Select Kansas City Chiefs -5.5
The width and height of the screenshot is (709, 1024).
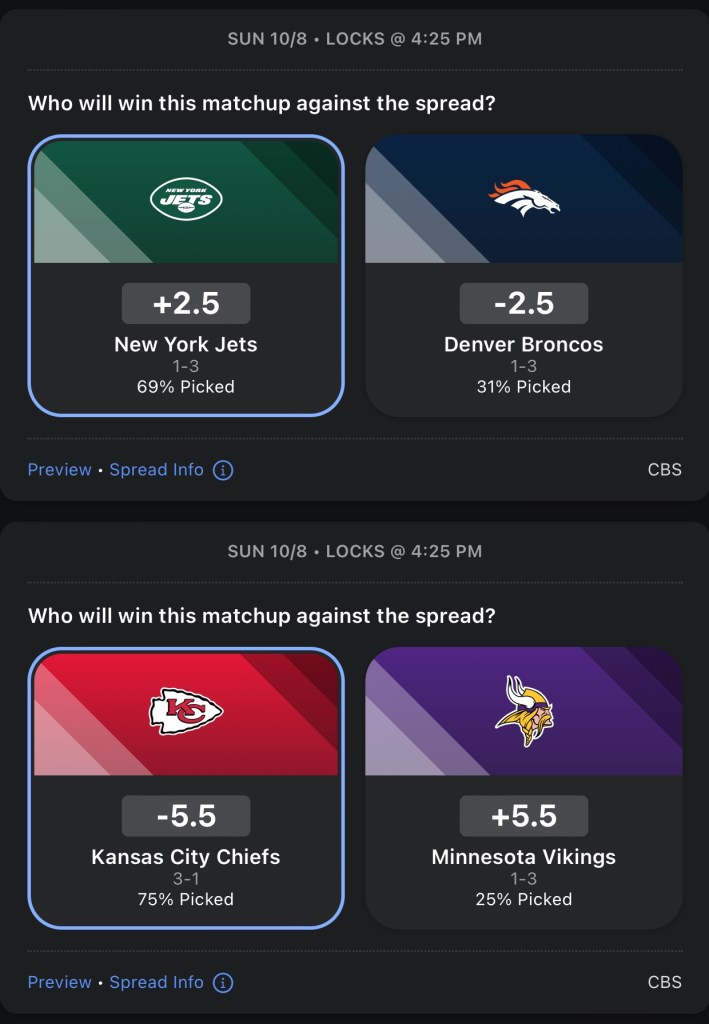(x=186, y=787)
